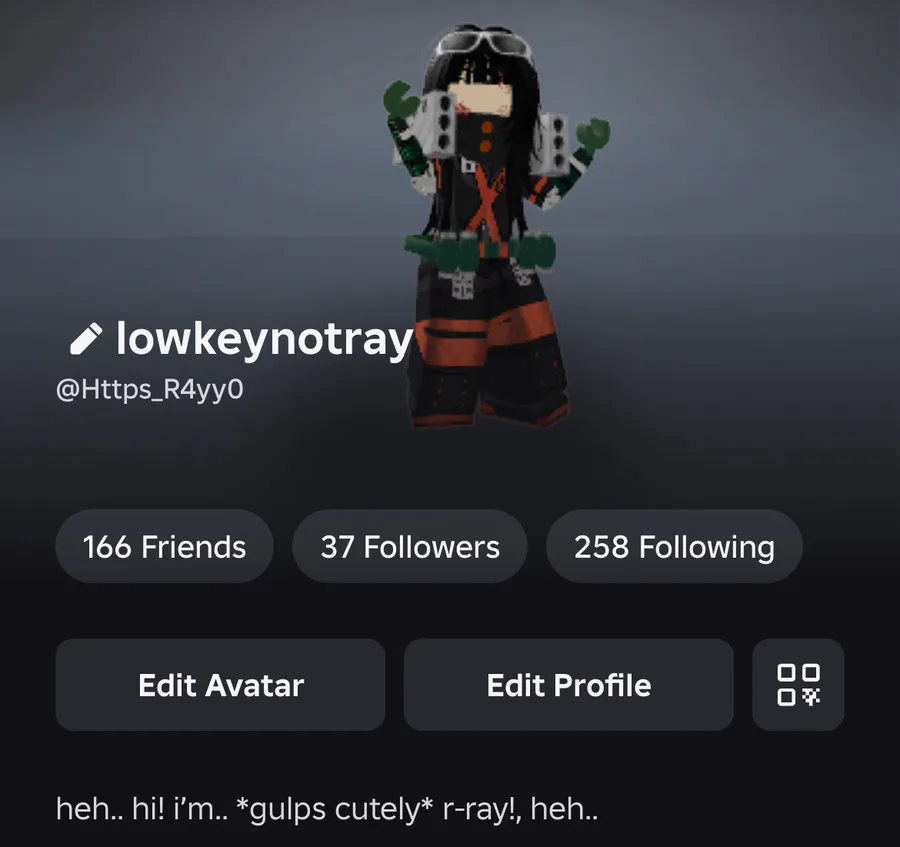Open the 258 Following list
The width and height of the screenshot is (900, 847).
click(674, 546)
